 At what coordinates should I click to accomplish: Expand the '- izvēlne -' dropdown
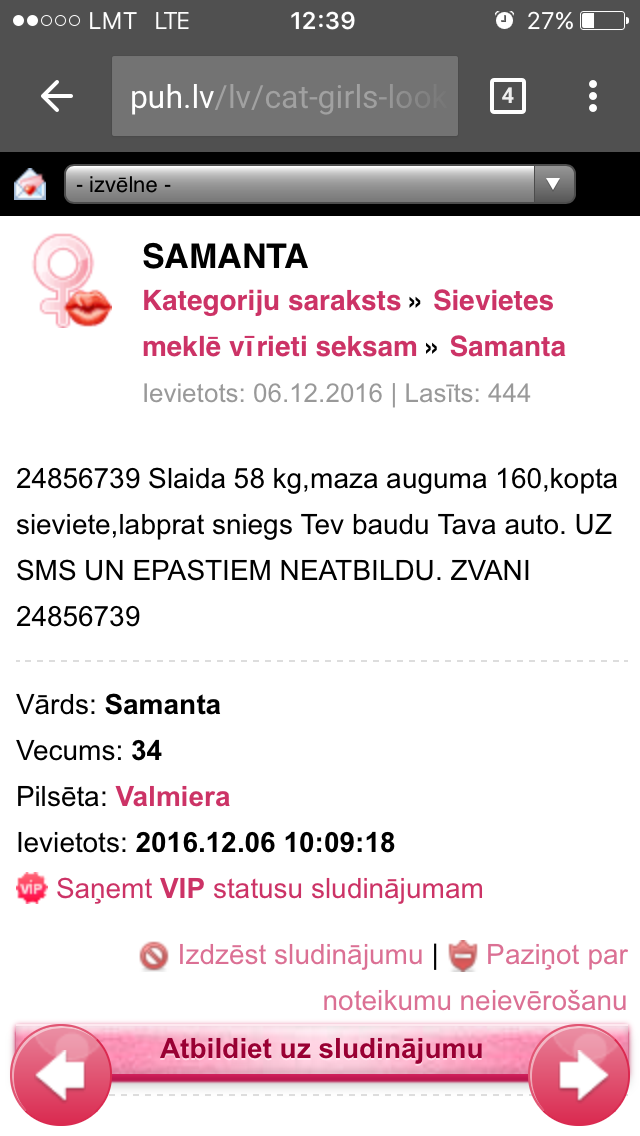coord(319,185)
